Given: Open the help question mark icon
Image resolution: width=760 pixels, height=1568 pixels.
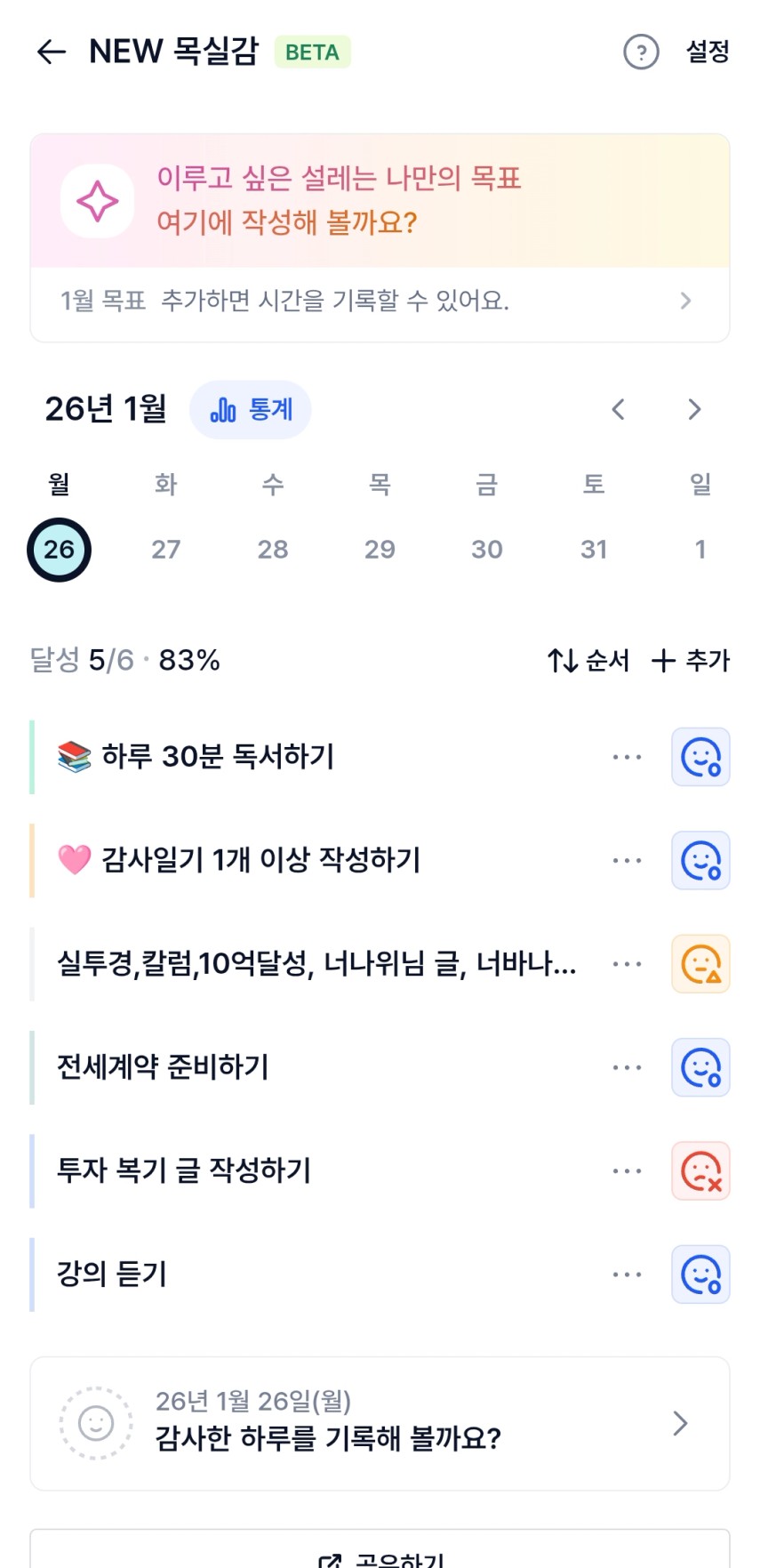Looking at the screenshot, I should pyautogui.click(x=641, y=52).
